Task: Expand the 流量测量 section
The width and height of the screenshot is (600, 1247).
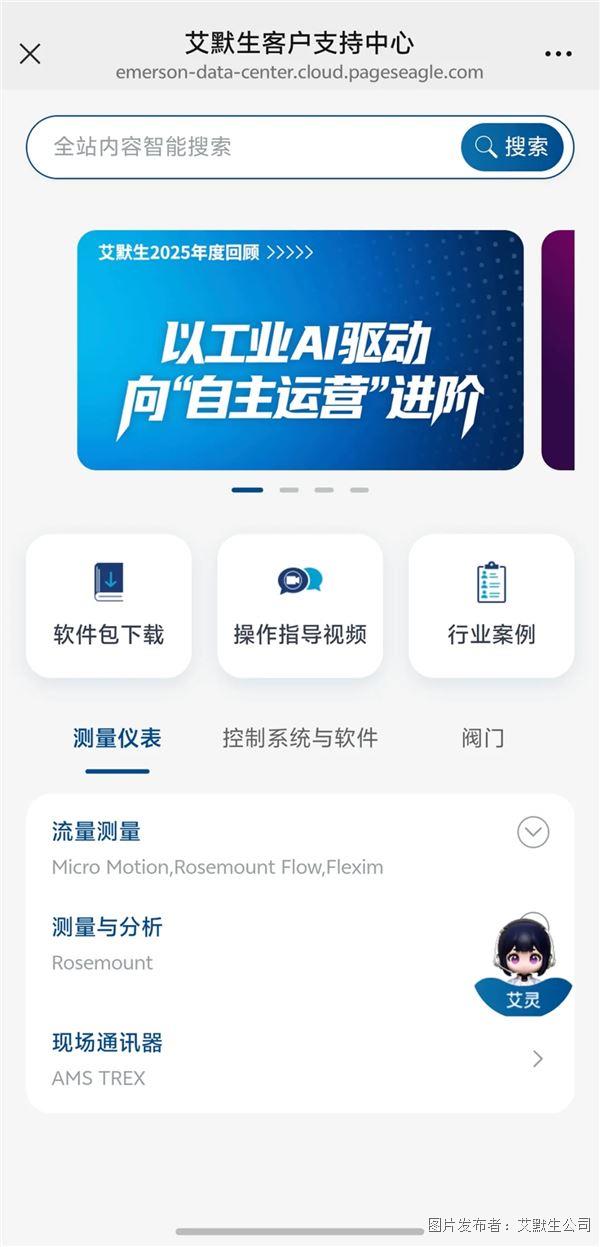Action: (532, 832)
